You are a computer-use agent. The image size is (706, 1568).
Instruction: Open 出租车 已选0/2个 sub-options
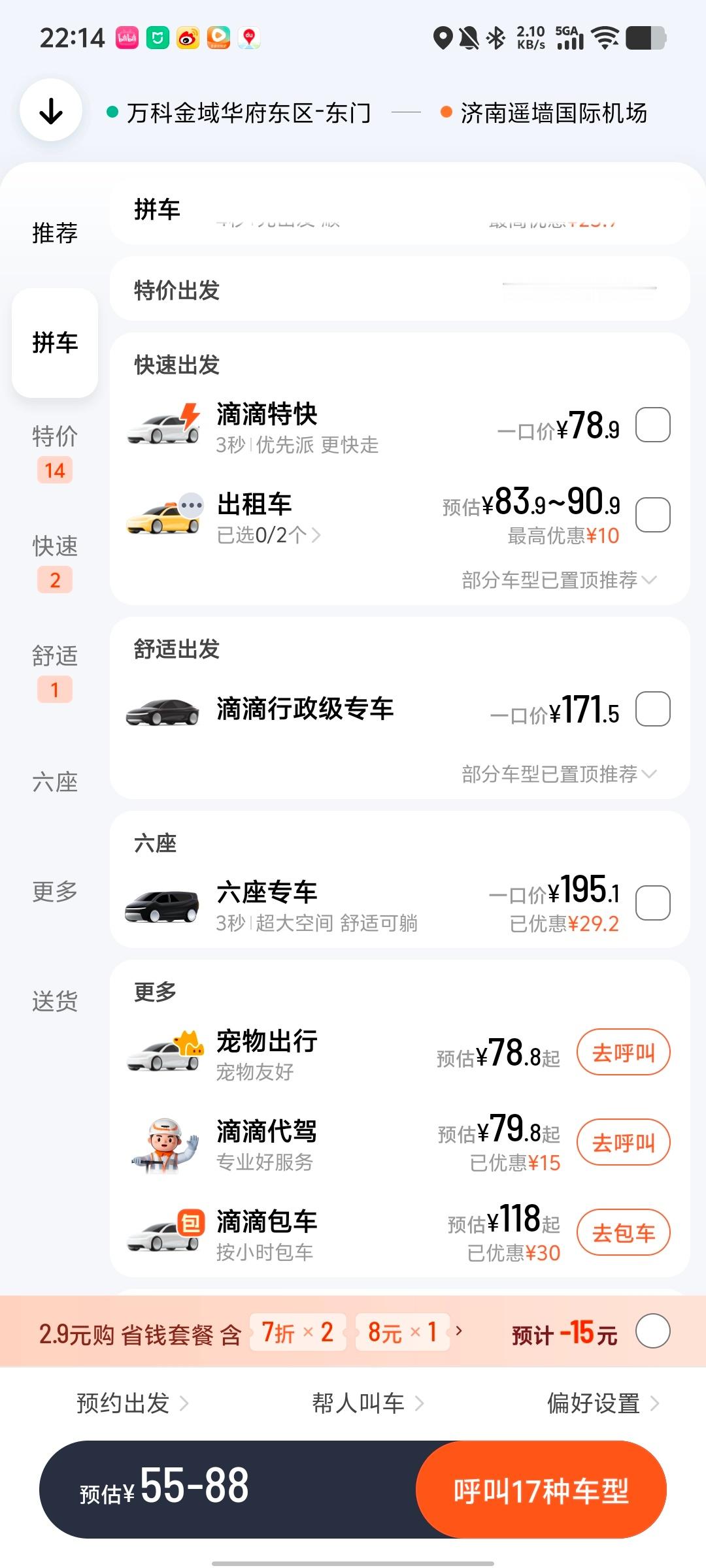tap(268, 535)
